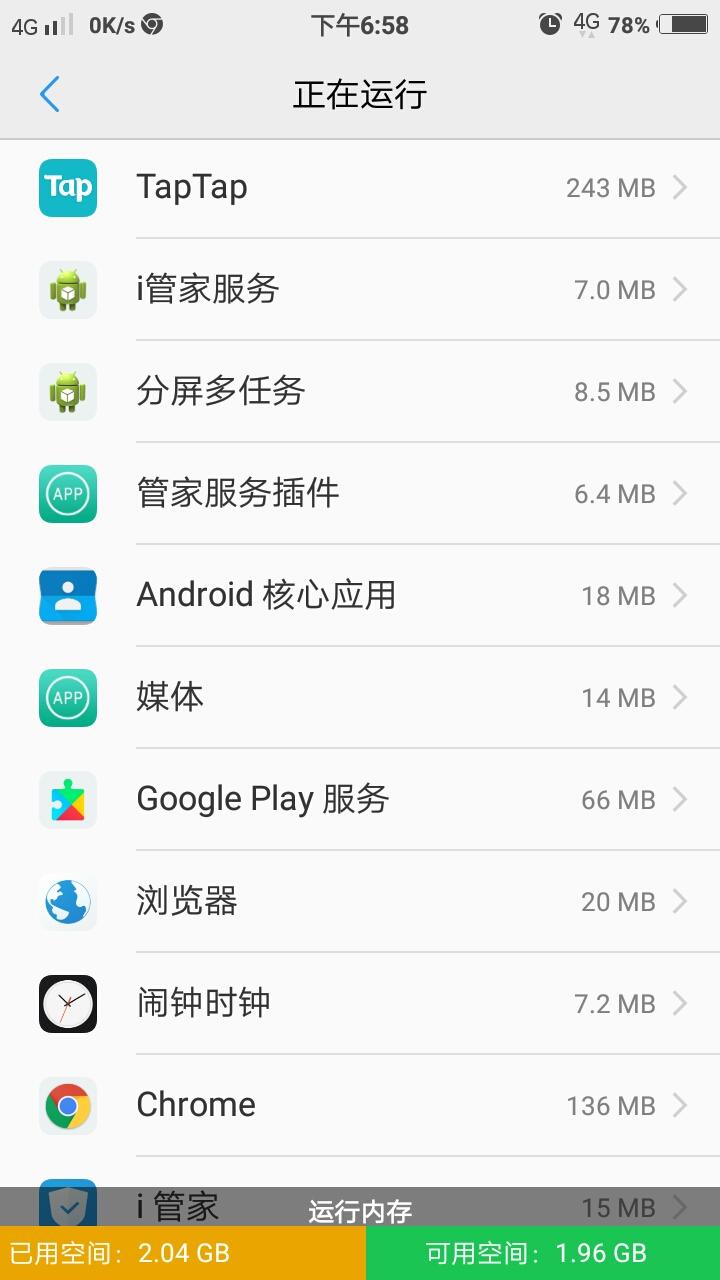
Task: Open Android 核心应用 details
Action: click(x=360, y=596)
